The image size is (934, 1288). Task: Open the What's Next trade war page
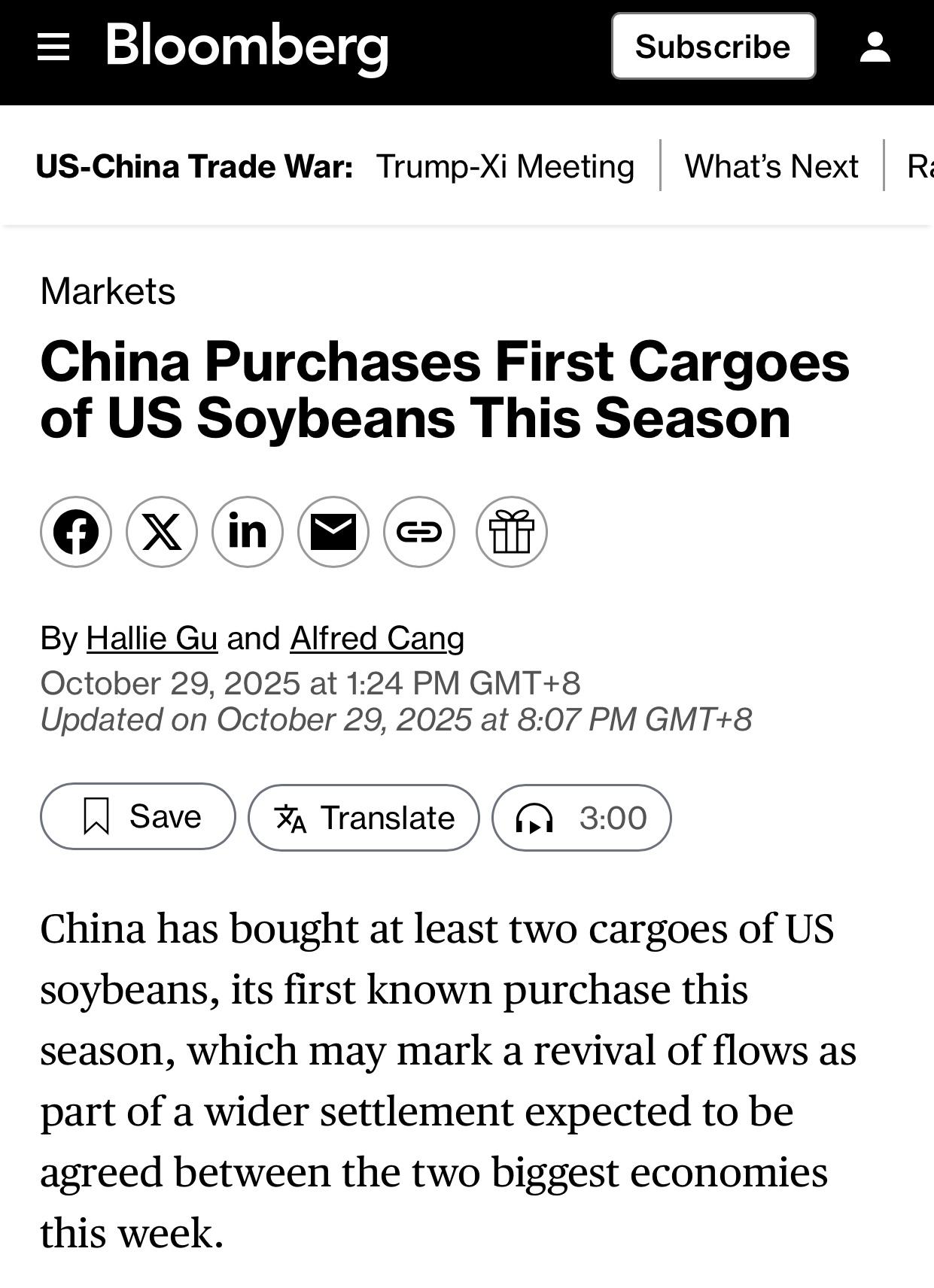[x=772, y=166]
